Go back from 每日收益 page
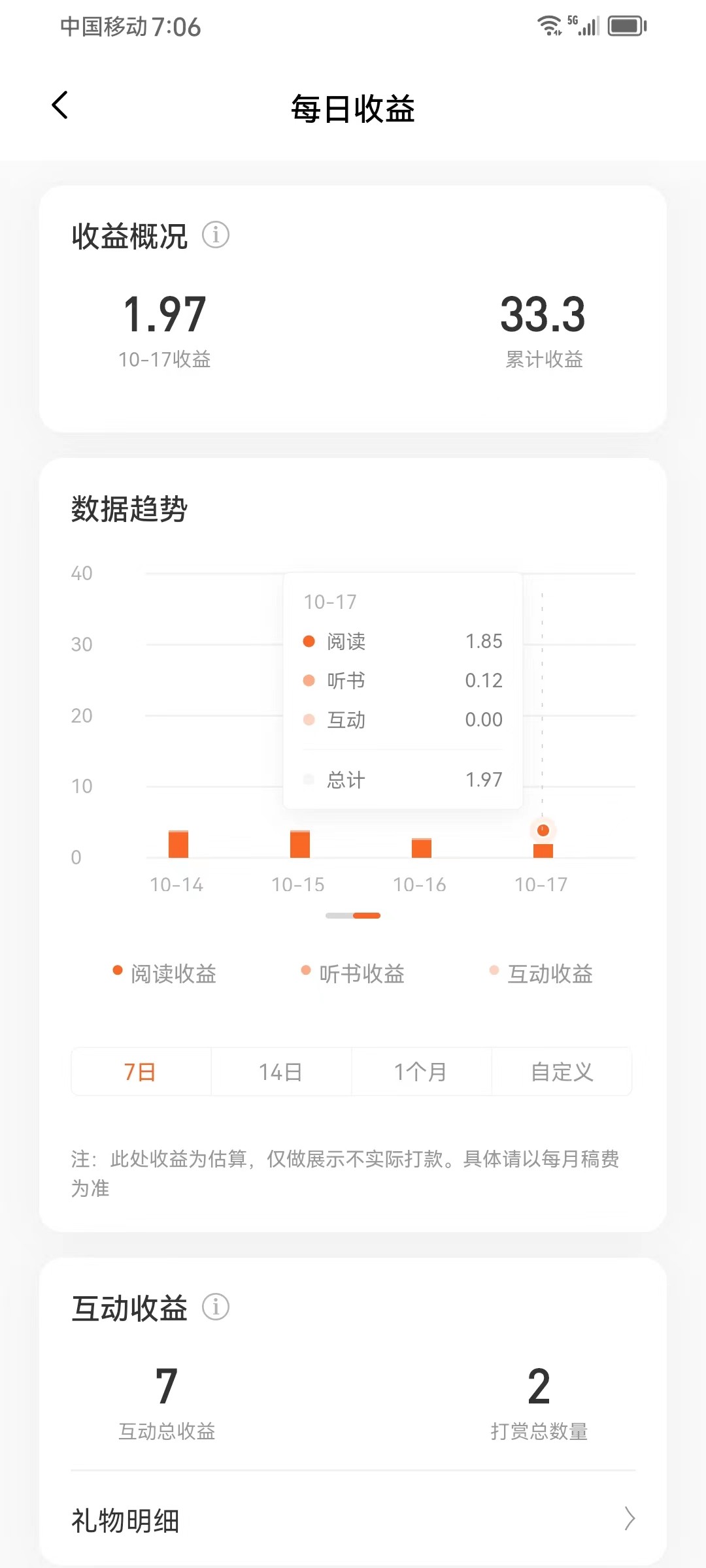Viewport: 706px width, 1568px height. [x=60, y=105]
